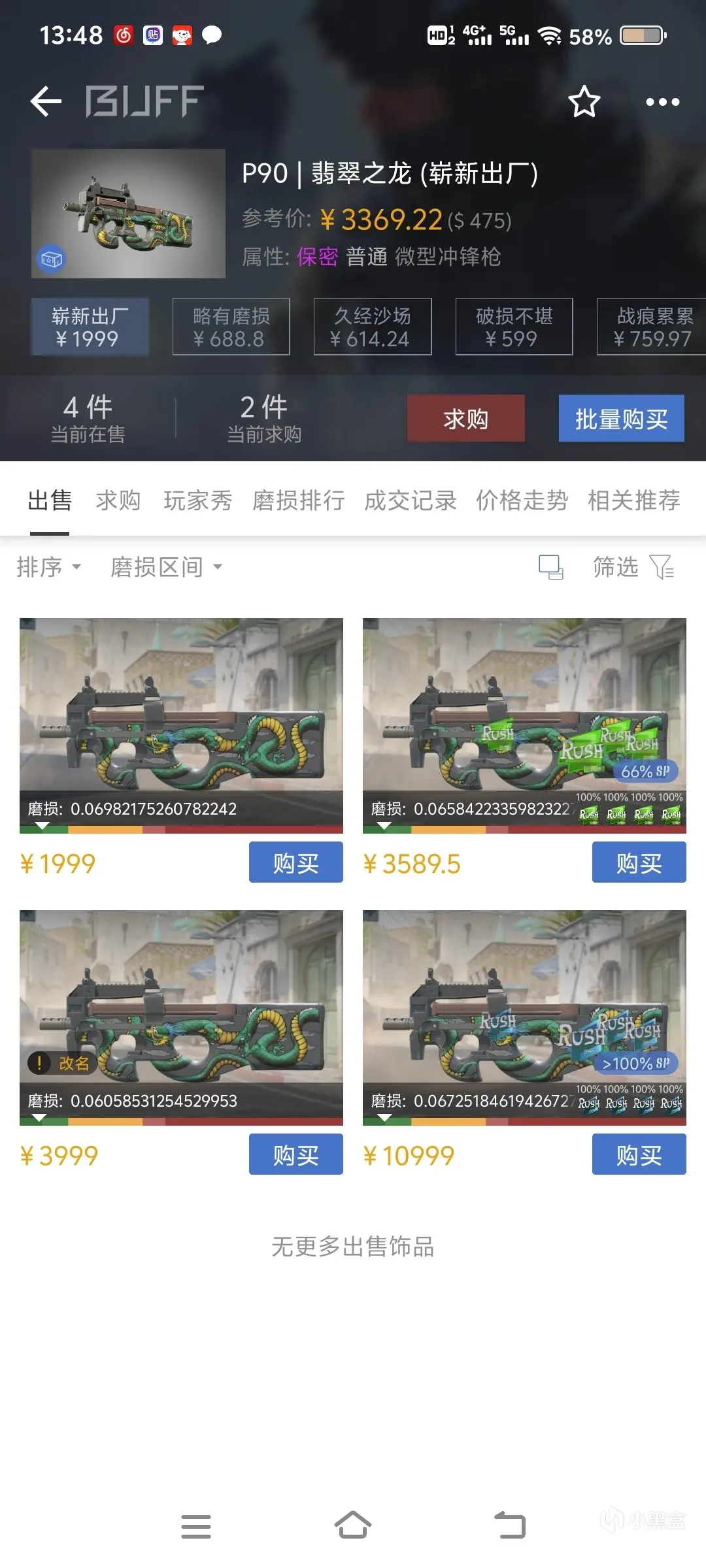The image size is (706, 1568).
Task: Tap the 批量购买 bulk buy button
Action: point(621,419)
